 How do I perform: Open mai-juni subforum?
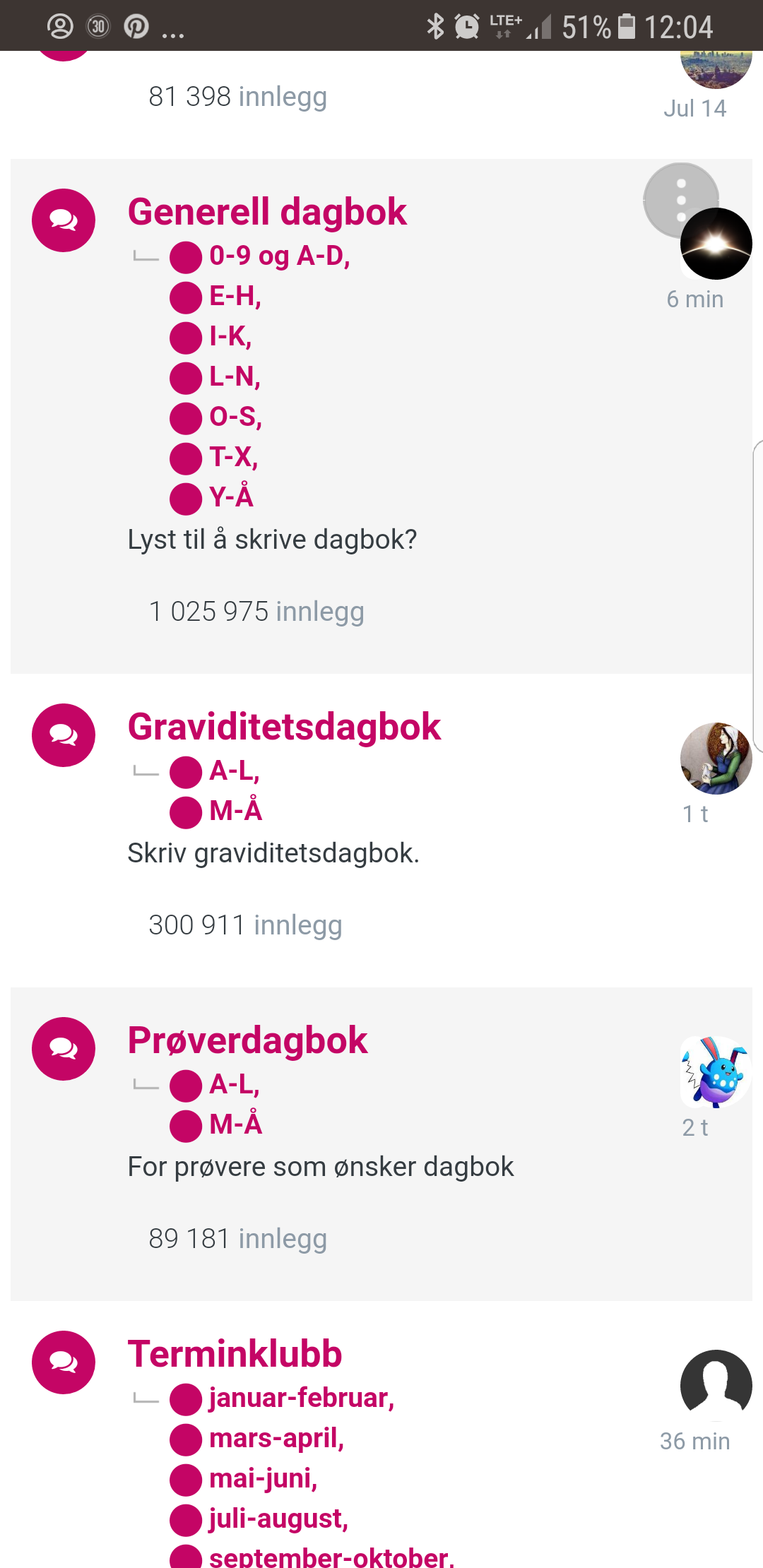tap(263, 1478)
